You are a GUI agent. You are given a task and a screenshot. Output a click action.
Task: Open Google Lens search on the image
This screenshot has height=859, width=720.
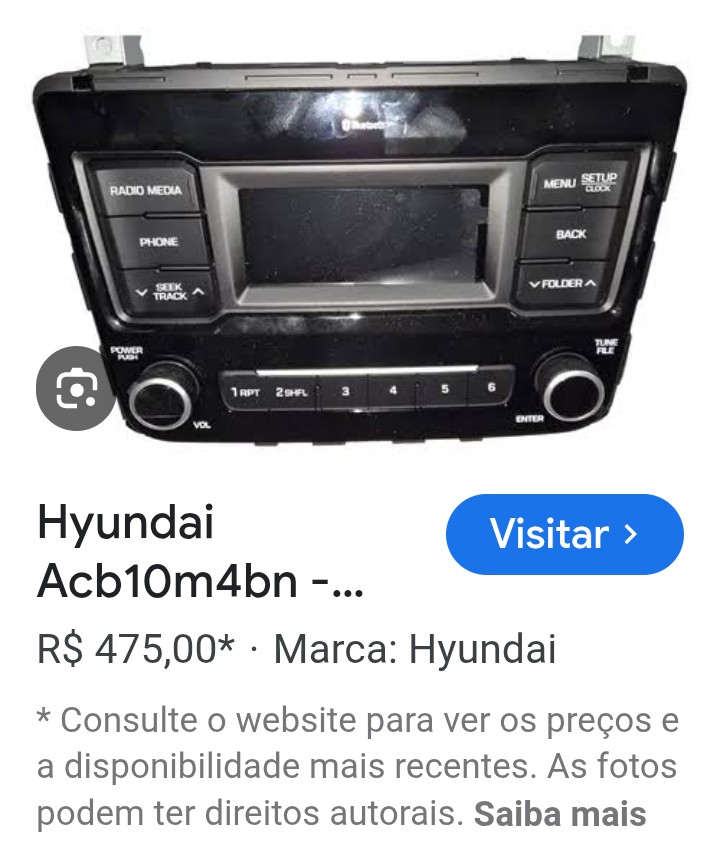point(76,388)
